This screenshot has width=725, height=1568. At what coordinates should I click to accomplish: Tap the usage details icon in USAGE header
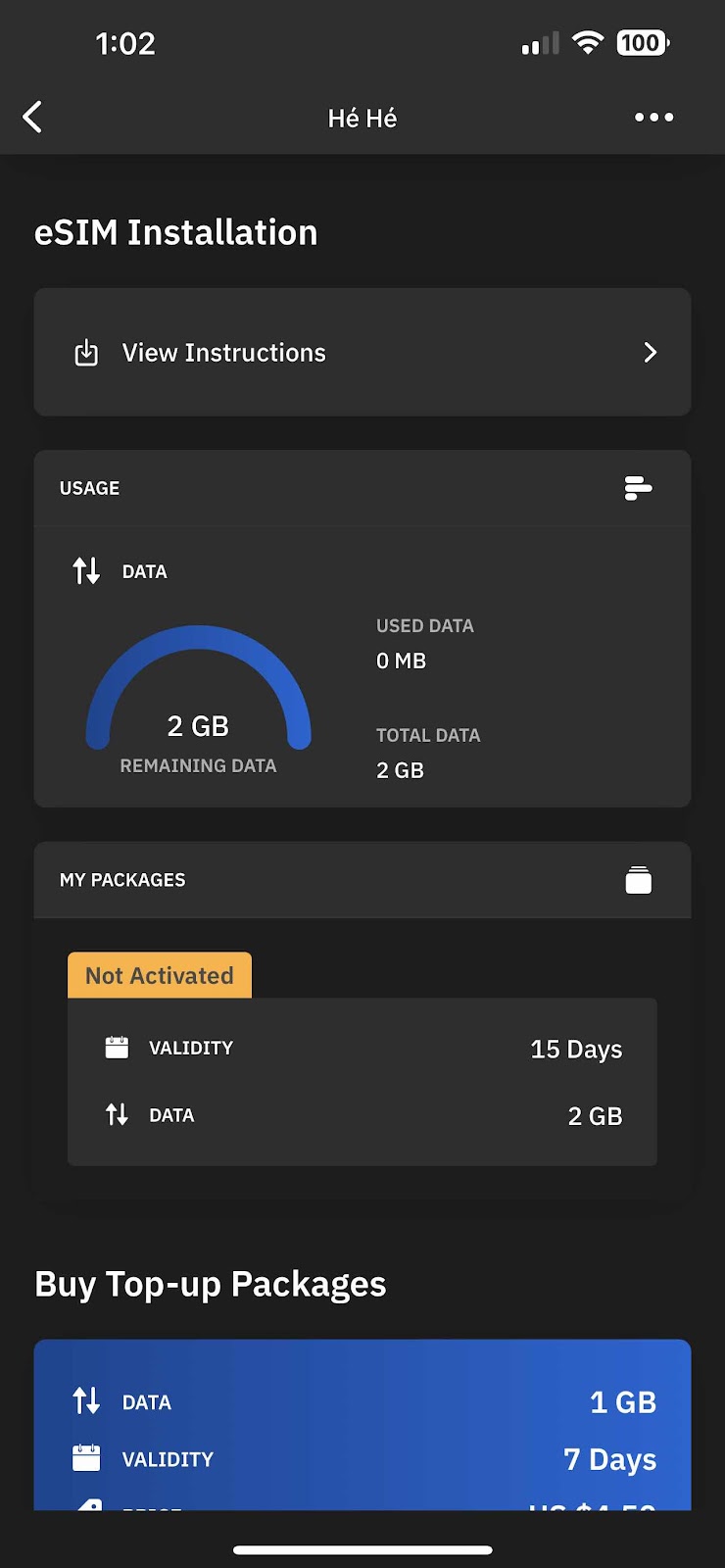(x=638, y=488)
